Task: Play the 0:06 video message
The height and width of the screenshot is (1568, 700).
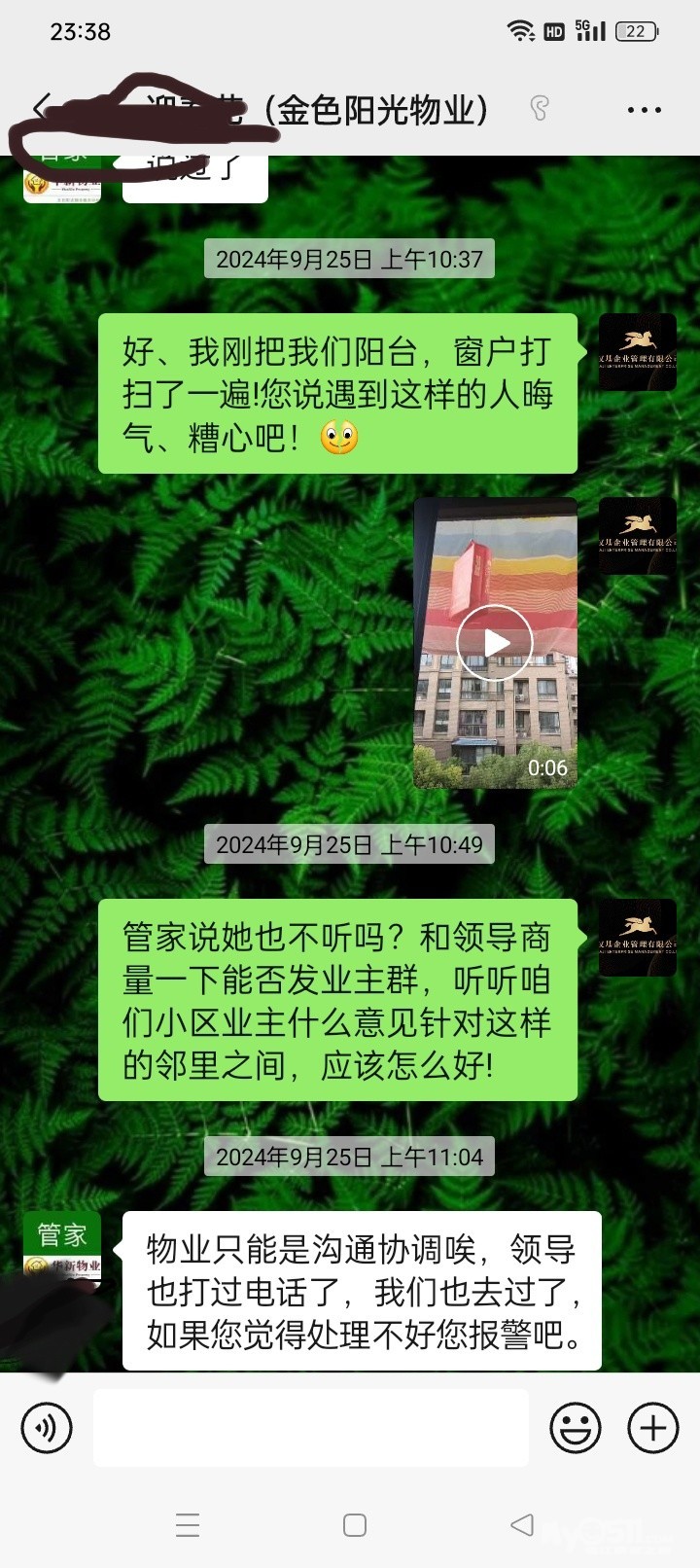Action: click(x=495, y=643)
